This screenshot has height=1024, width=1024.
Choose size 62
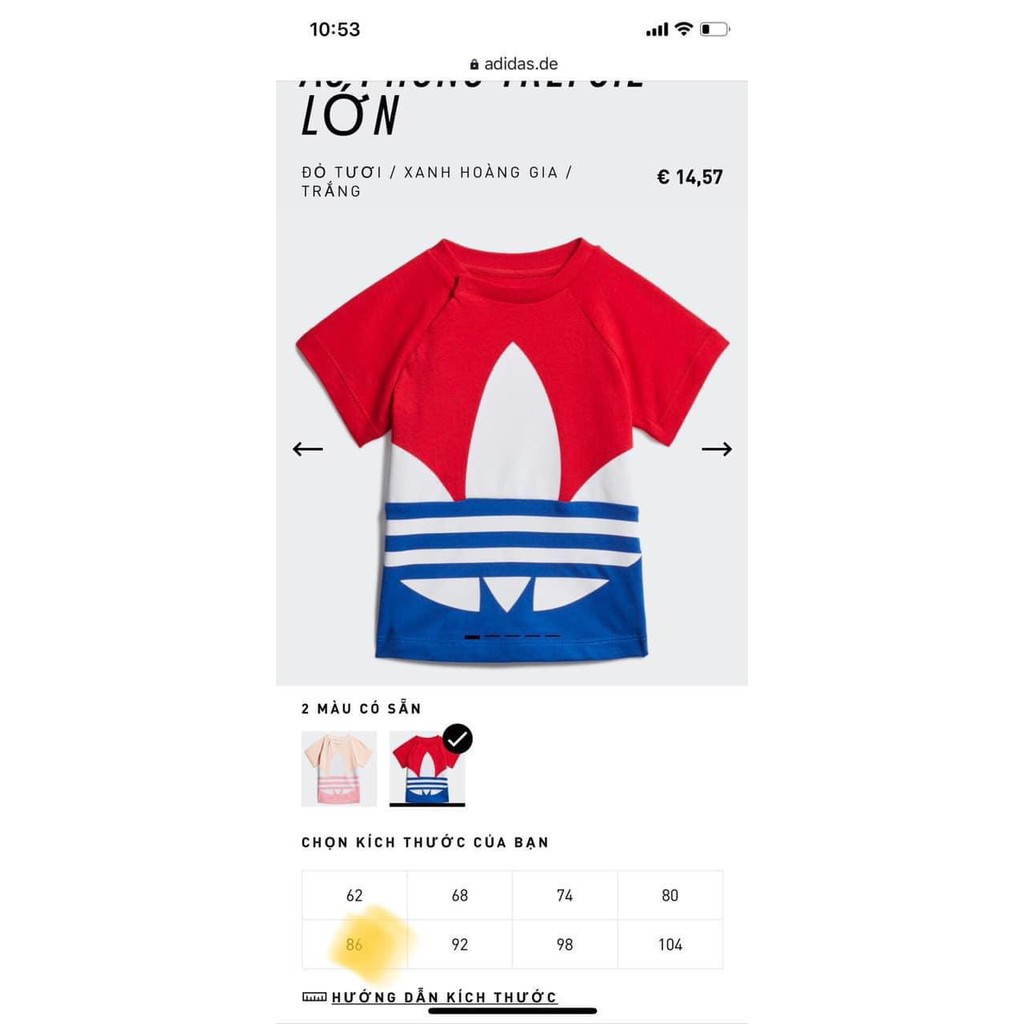point(354,895)
